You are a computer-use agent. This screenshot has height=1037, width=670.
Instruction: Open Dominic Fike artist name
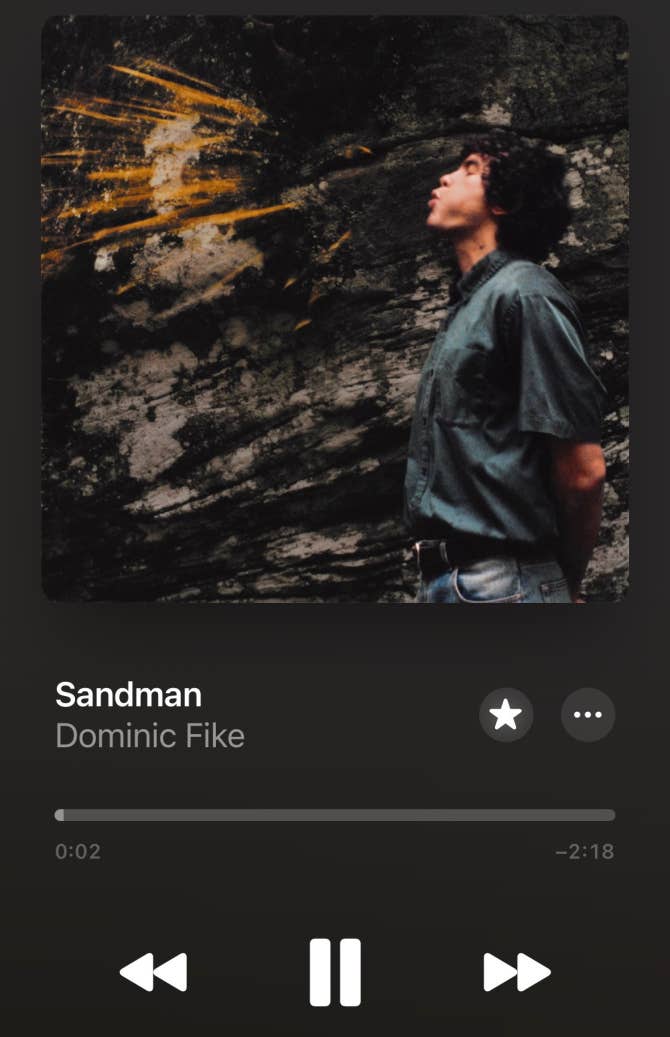150,736
